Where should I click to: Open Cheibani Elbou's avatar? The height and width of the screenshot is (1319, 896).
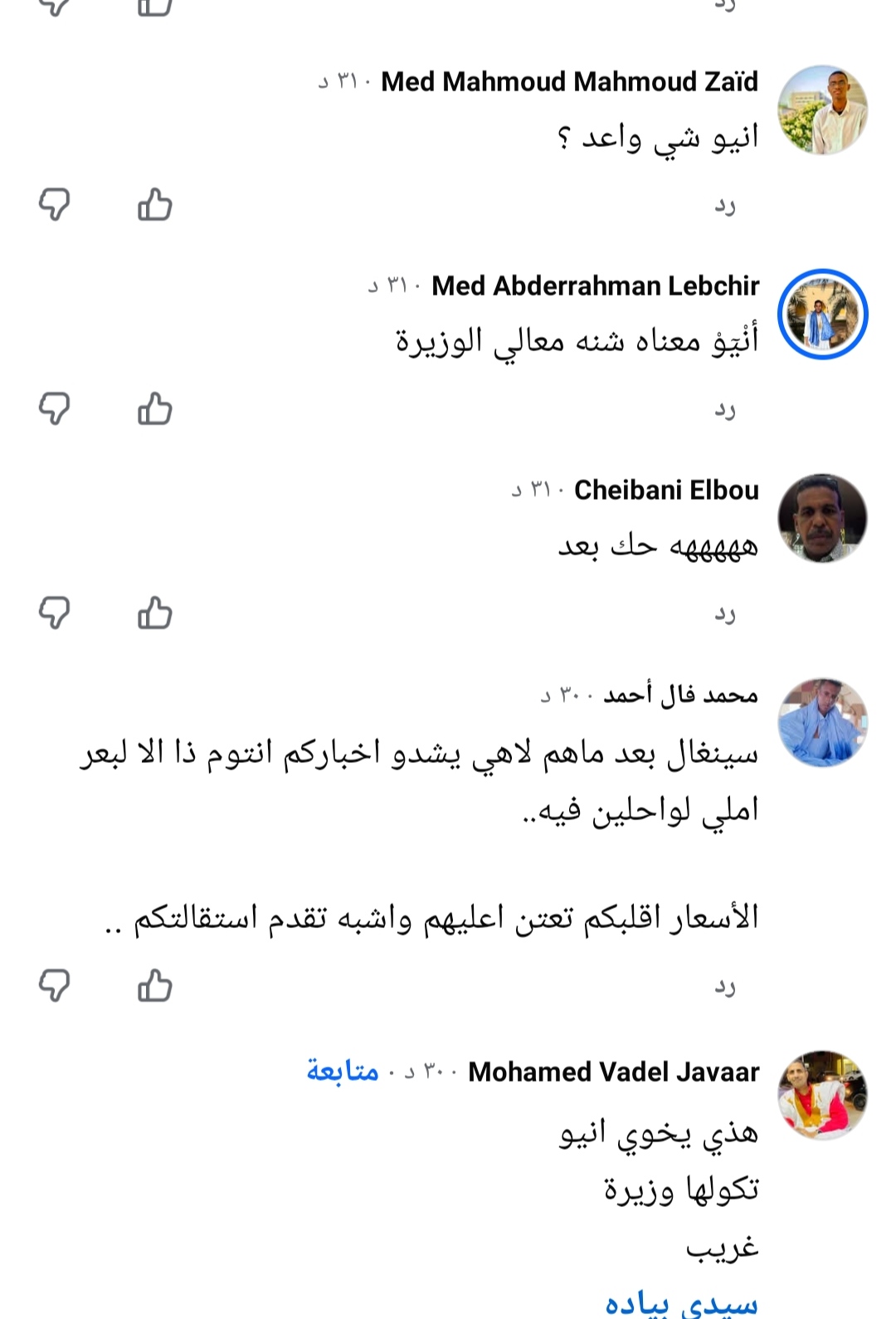822,519
